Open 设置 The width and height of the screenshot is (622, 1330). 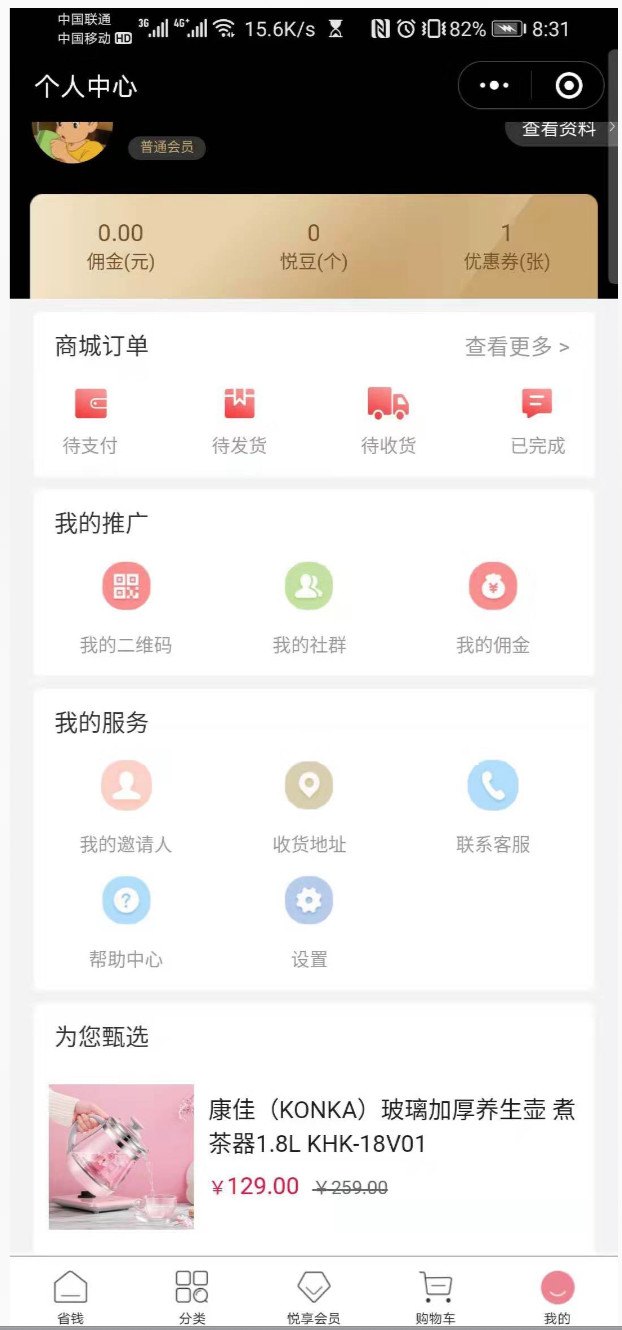coord(309,920)
